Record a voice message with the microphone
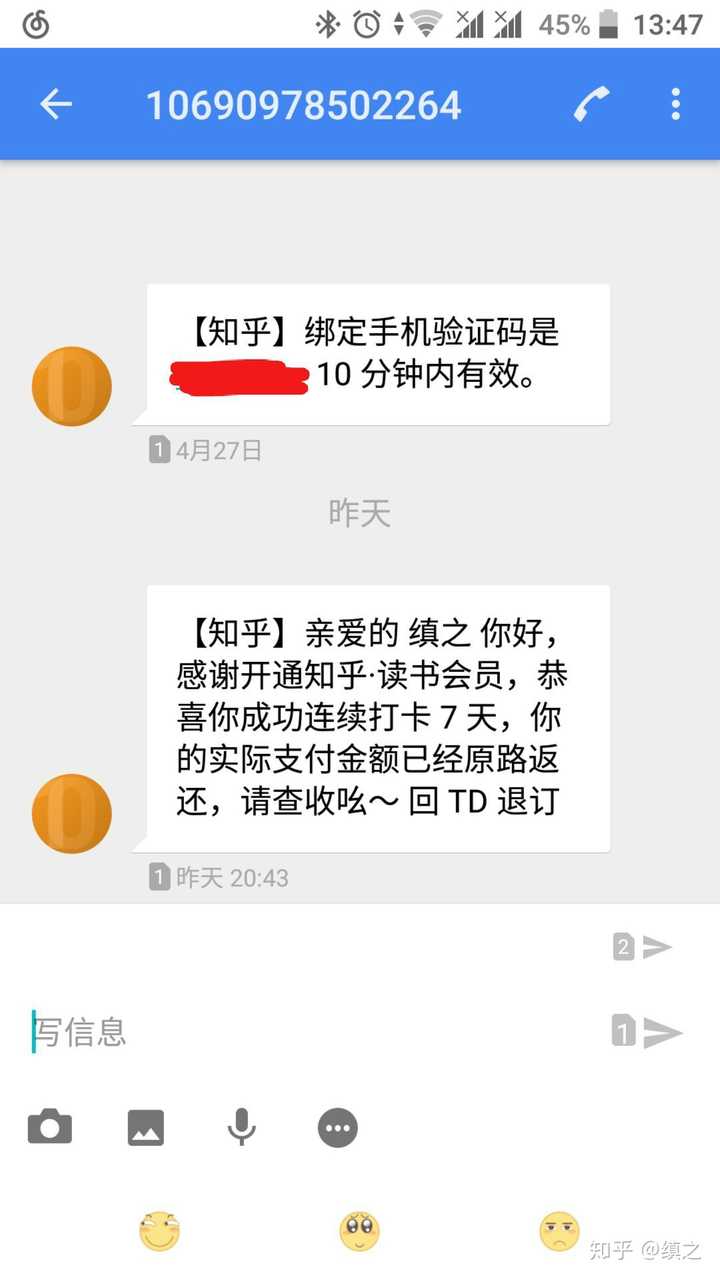 coord(241,1128)
